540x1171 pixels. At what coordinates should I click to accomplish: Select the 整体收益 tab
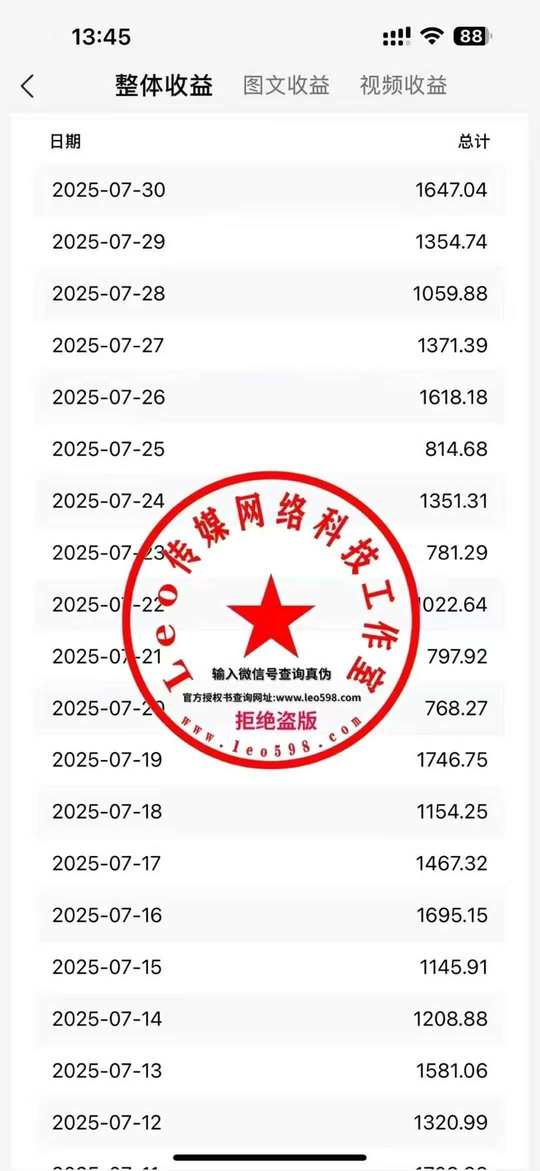pyautogui.click(x=164, y=85)
